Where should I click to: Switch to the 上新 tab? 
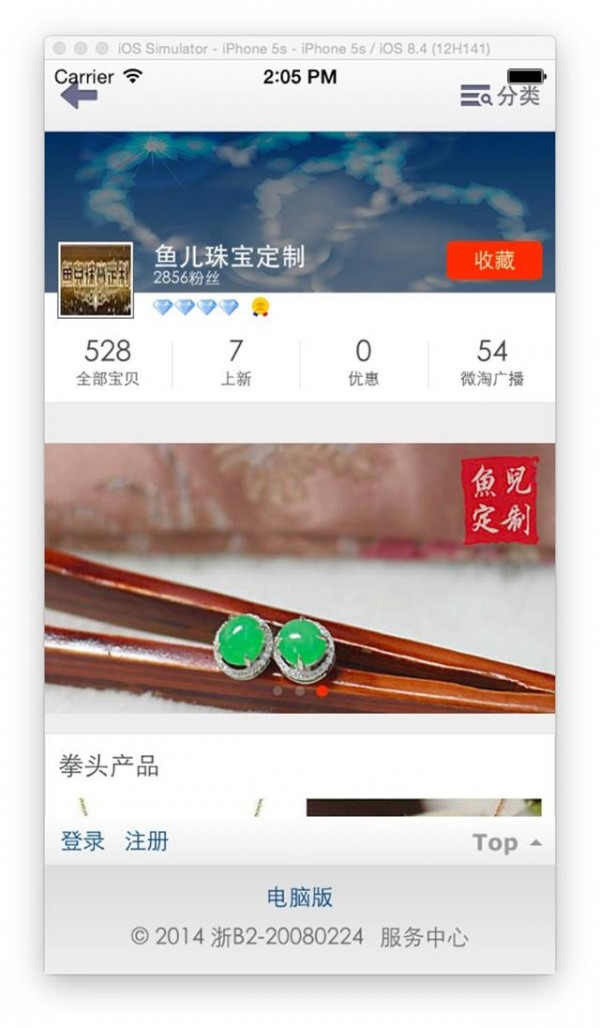[x=236, y=363]
